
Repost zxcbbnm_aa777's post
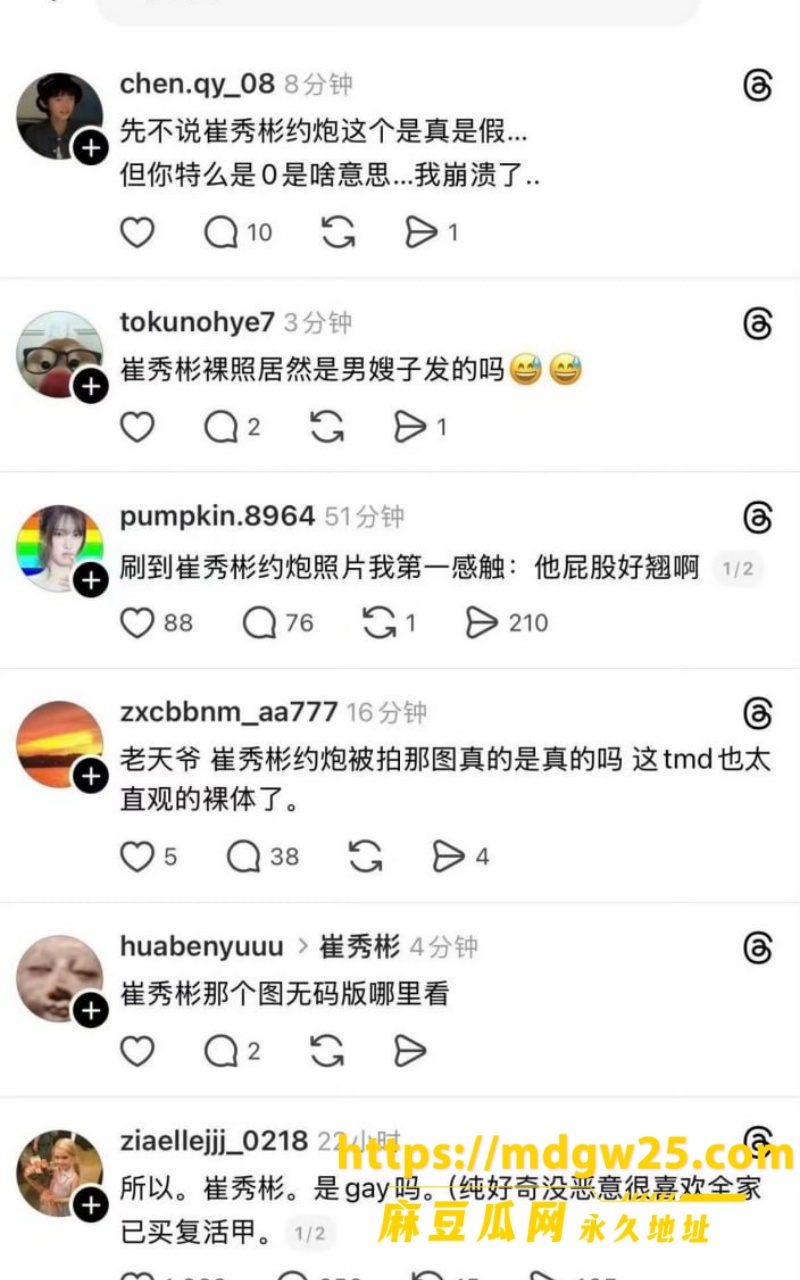365,857
